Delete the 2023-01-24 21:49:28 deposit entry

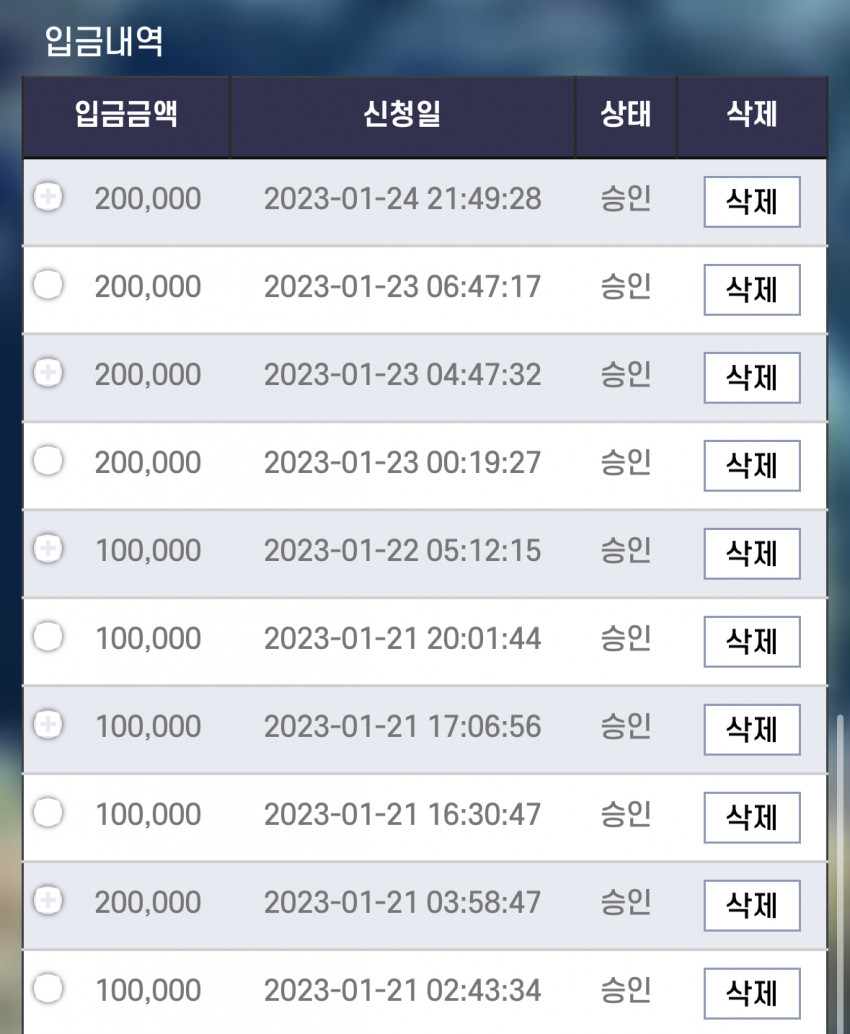pos(752,202)
